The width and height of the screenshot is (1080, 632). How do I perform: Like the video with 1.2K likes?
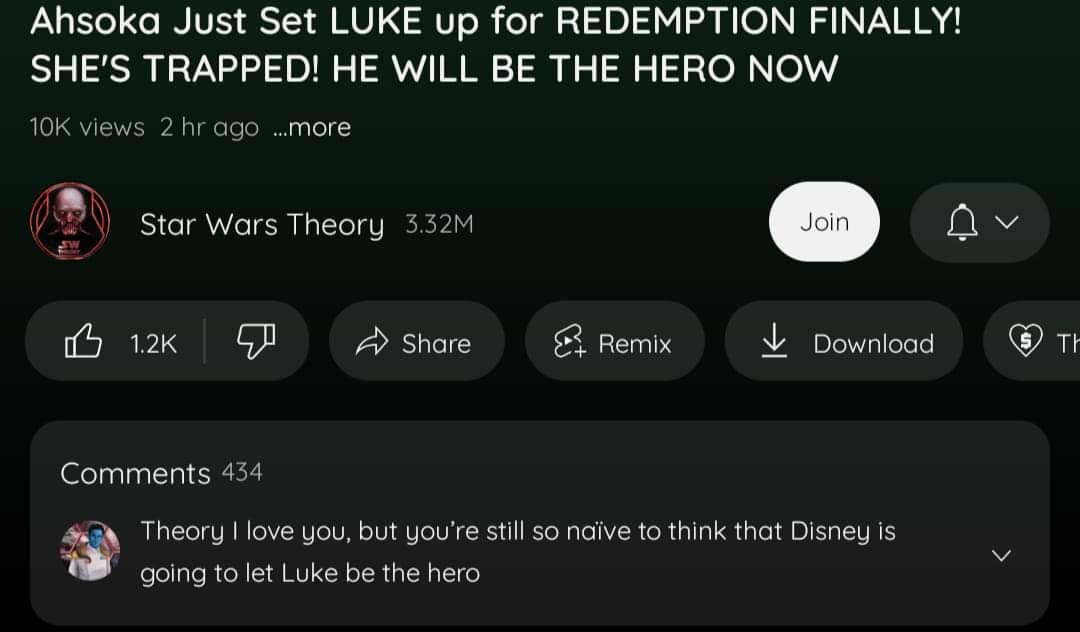118,343
